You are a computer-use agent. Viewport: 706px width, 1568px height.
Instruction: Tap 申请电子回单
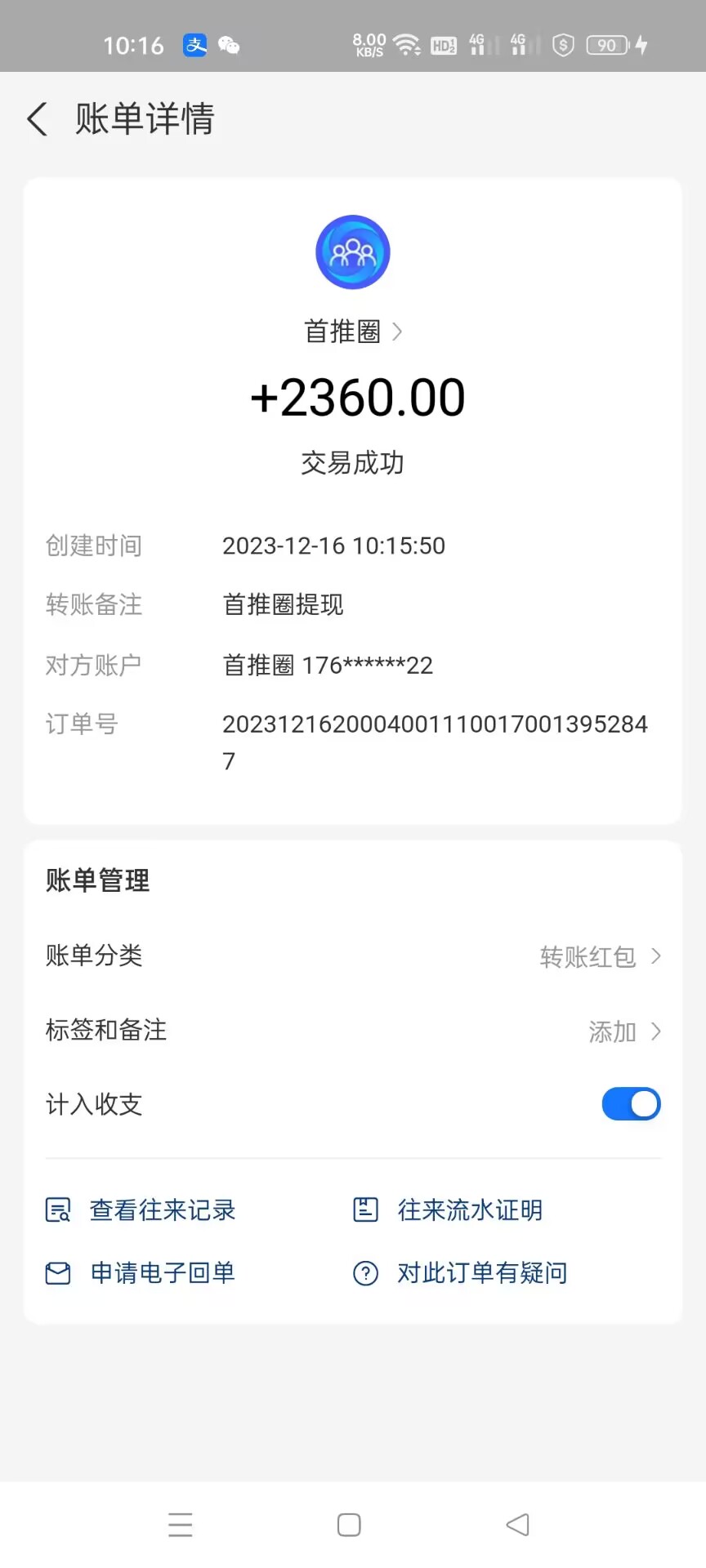tap(141, 1272)
